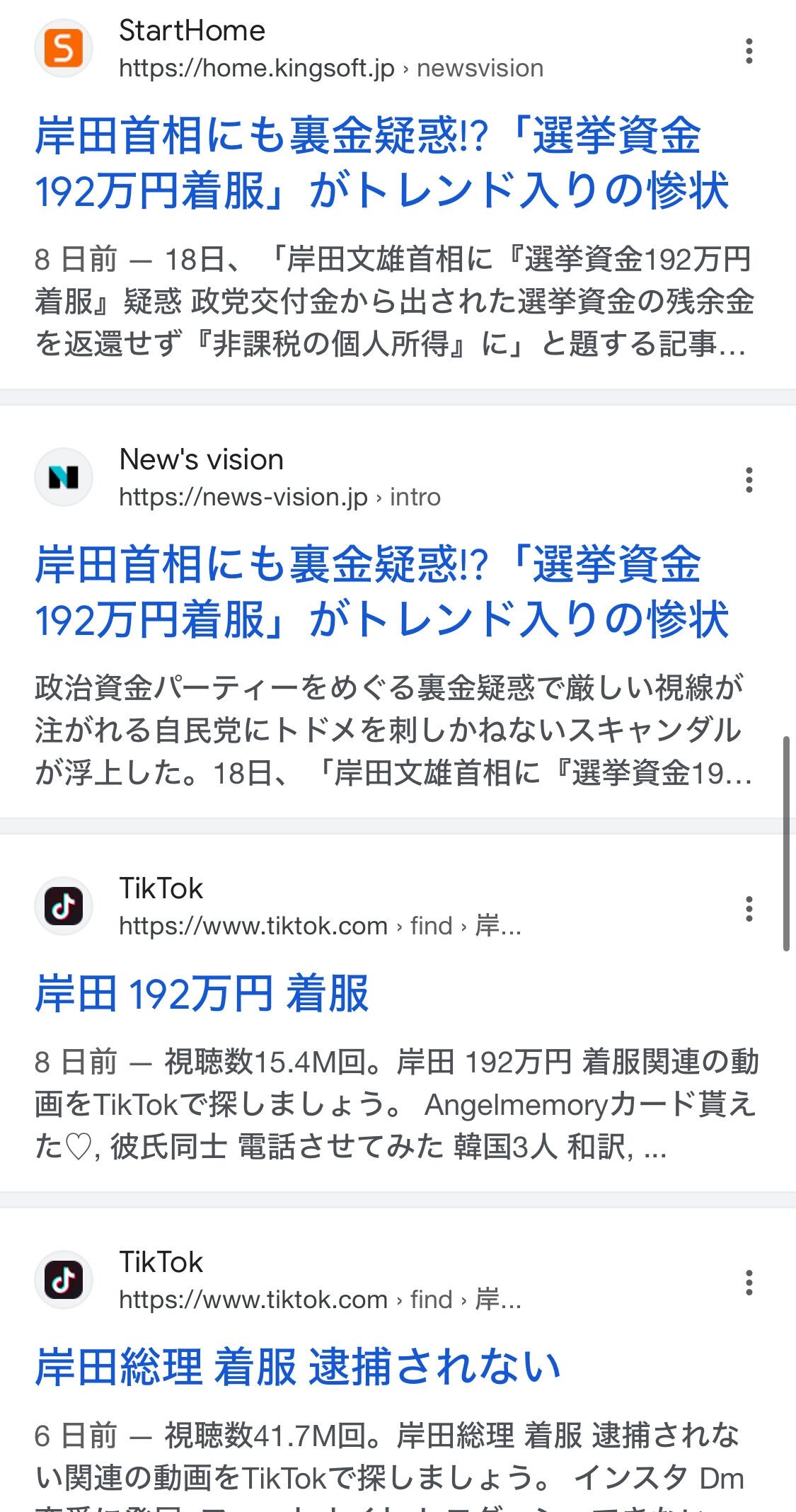Screen dimensions: 796x1512
Task: Open overflow menu for the StartHome result
Action: click(x=749, y=51)
